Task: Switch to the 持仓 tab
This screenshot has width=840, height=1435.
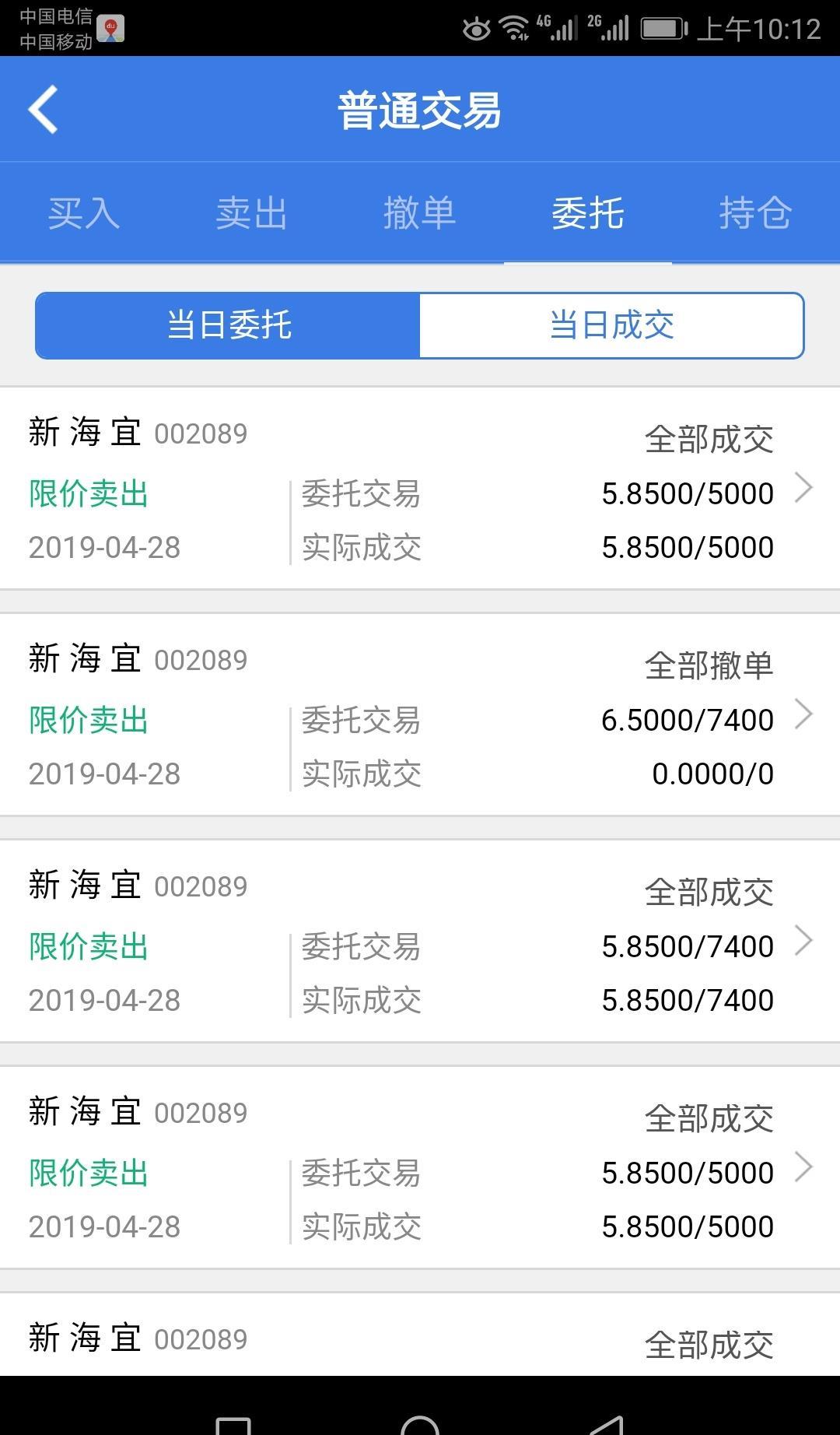Action: [x=756, y=213]
